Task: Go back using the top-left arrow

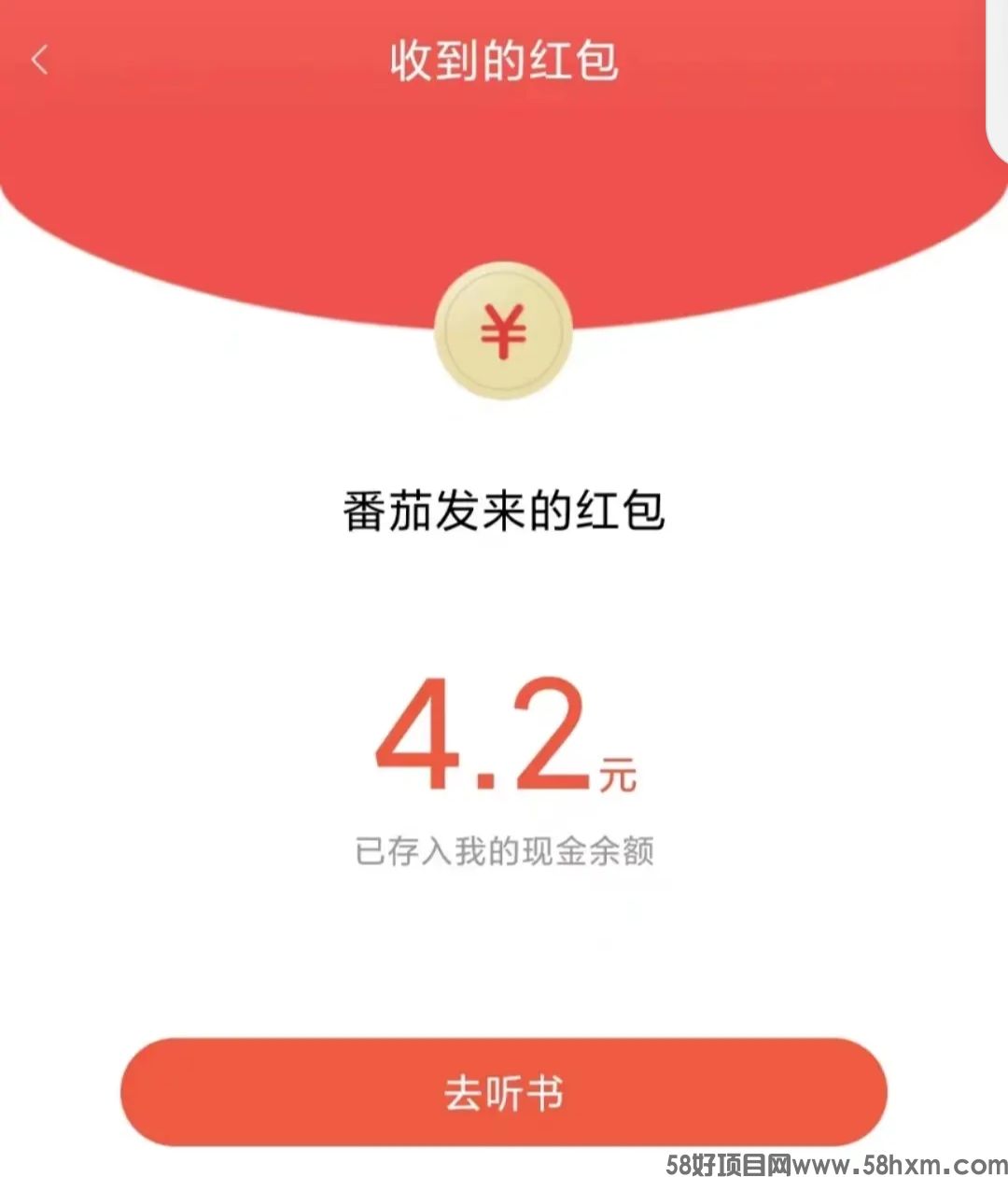Action: pyautogui.click(x=39, y=60)
